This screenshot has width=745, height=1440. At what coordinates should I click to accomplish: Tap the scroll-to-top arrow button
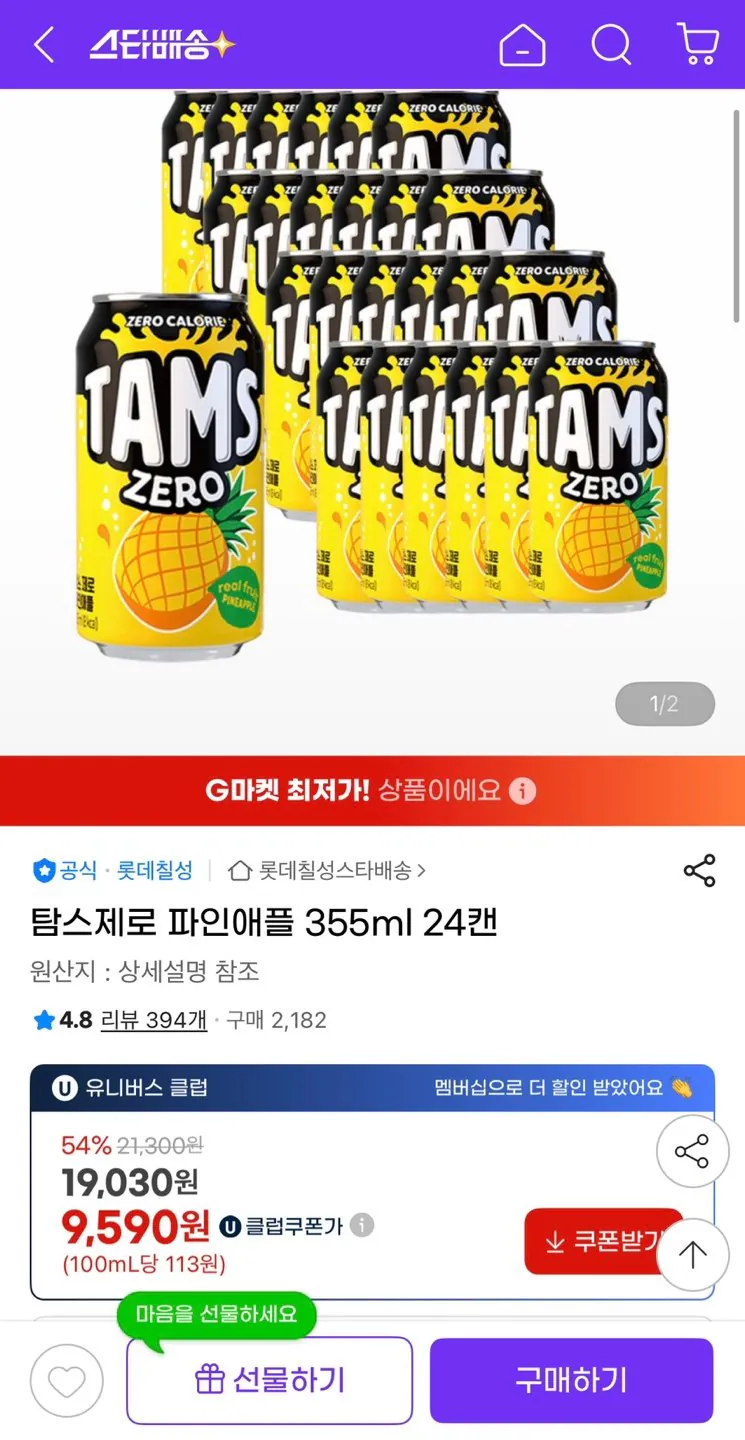693,1254
